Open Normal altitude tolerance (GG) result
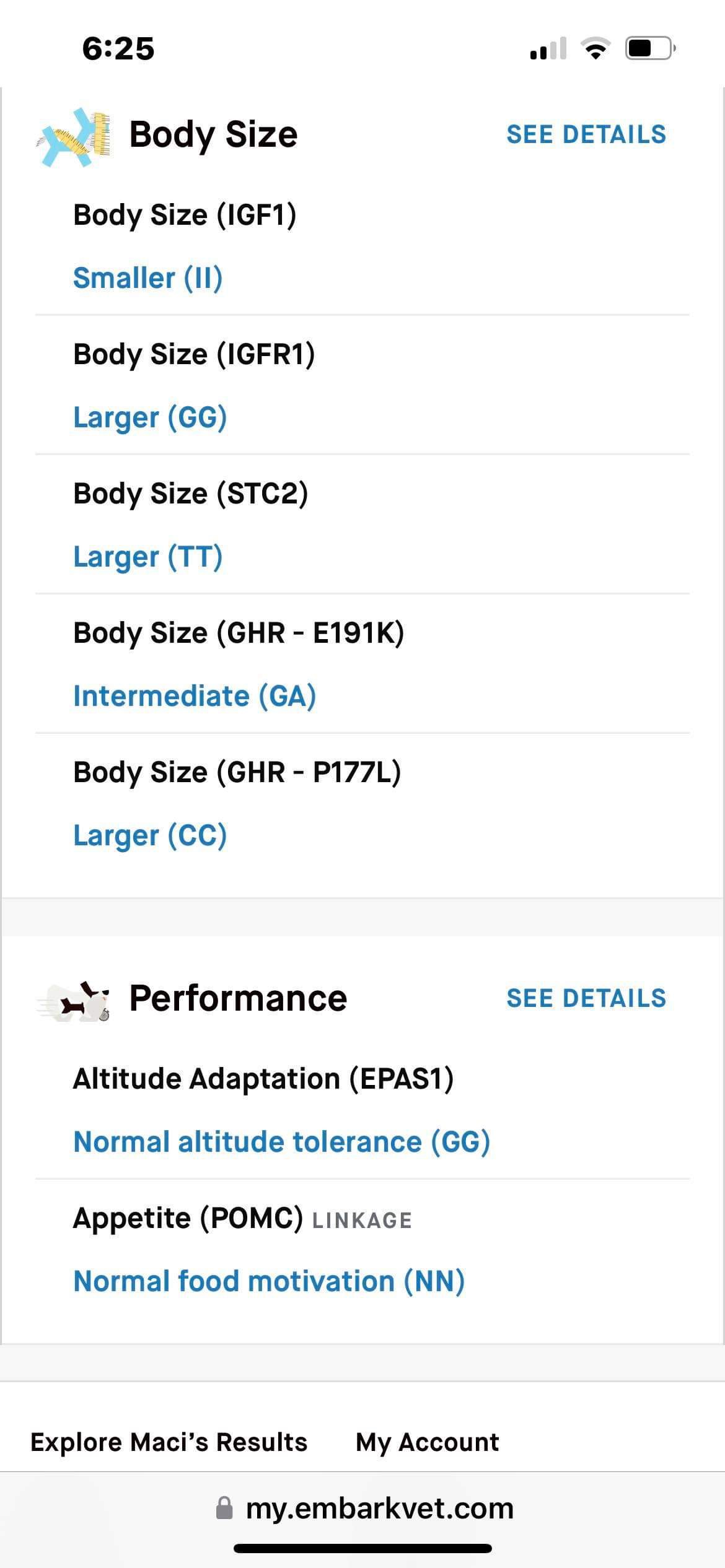 tap(281, 1142)
